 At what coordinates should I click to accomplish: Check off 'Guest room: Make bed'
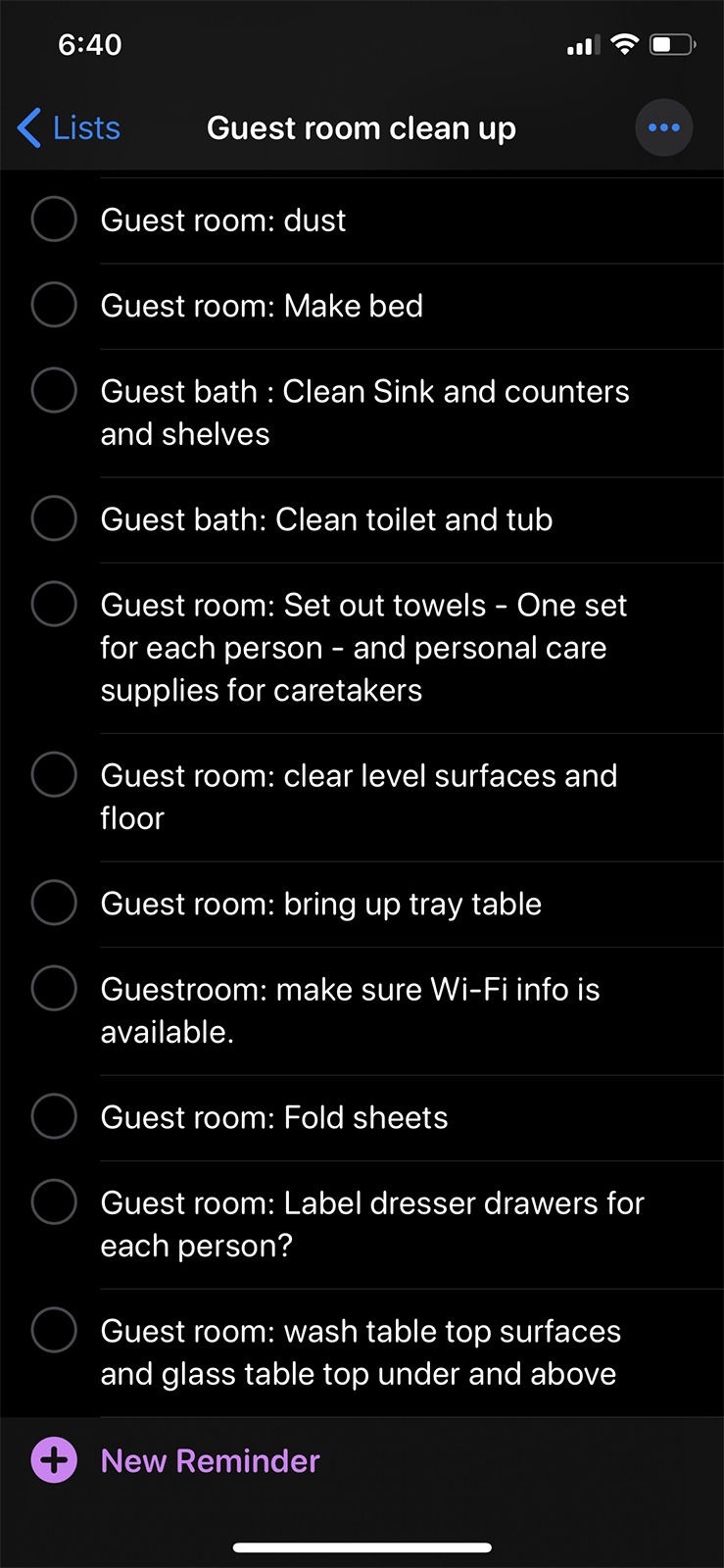54,306
